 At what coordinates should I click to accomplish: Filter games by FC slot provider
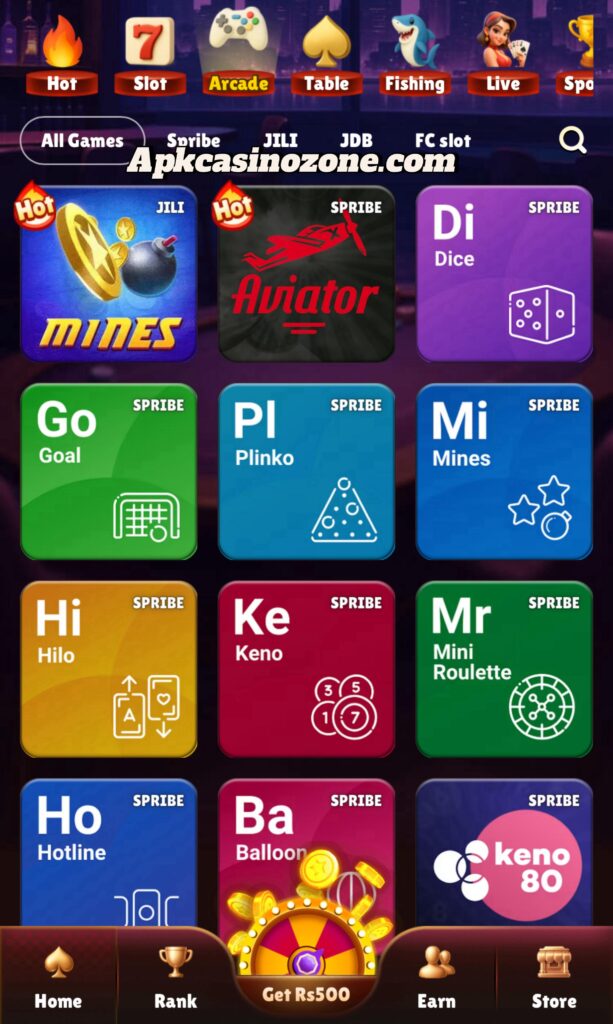click(443, 141)
